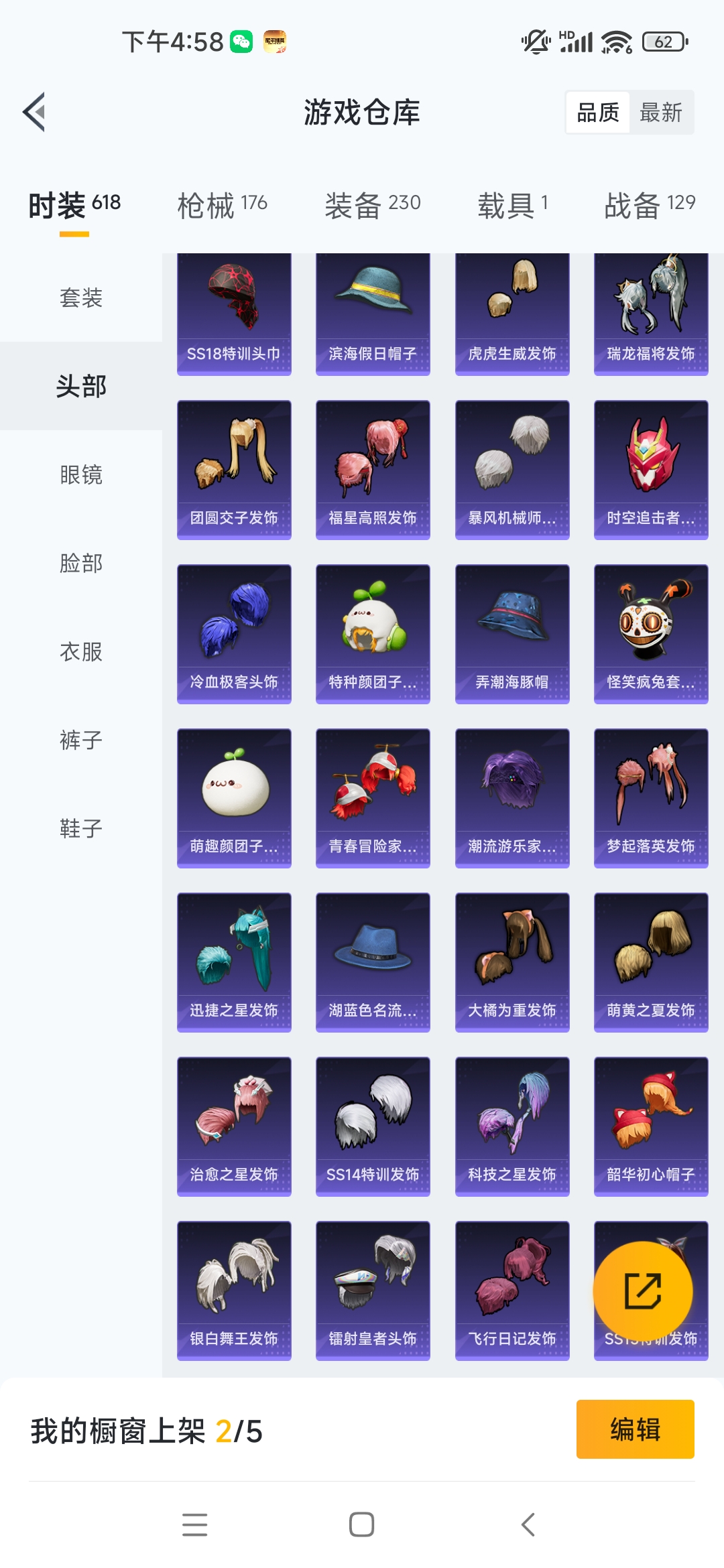Sort the warehouse by 最新
This screenshot has width=724, height=1568.
[x=660, y=113]
